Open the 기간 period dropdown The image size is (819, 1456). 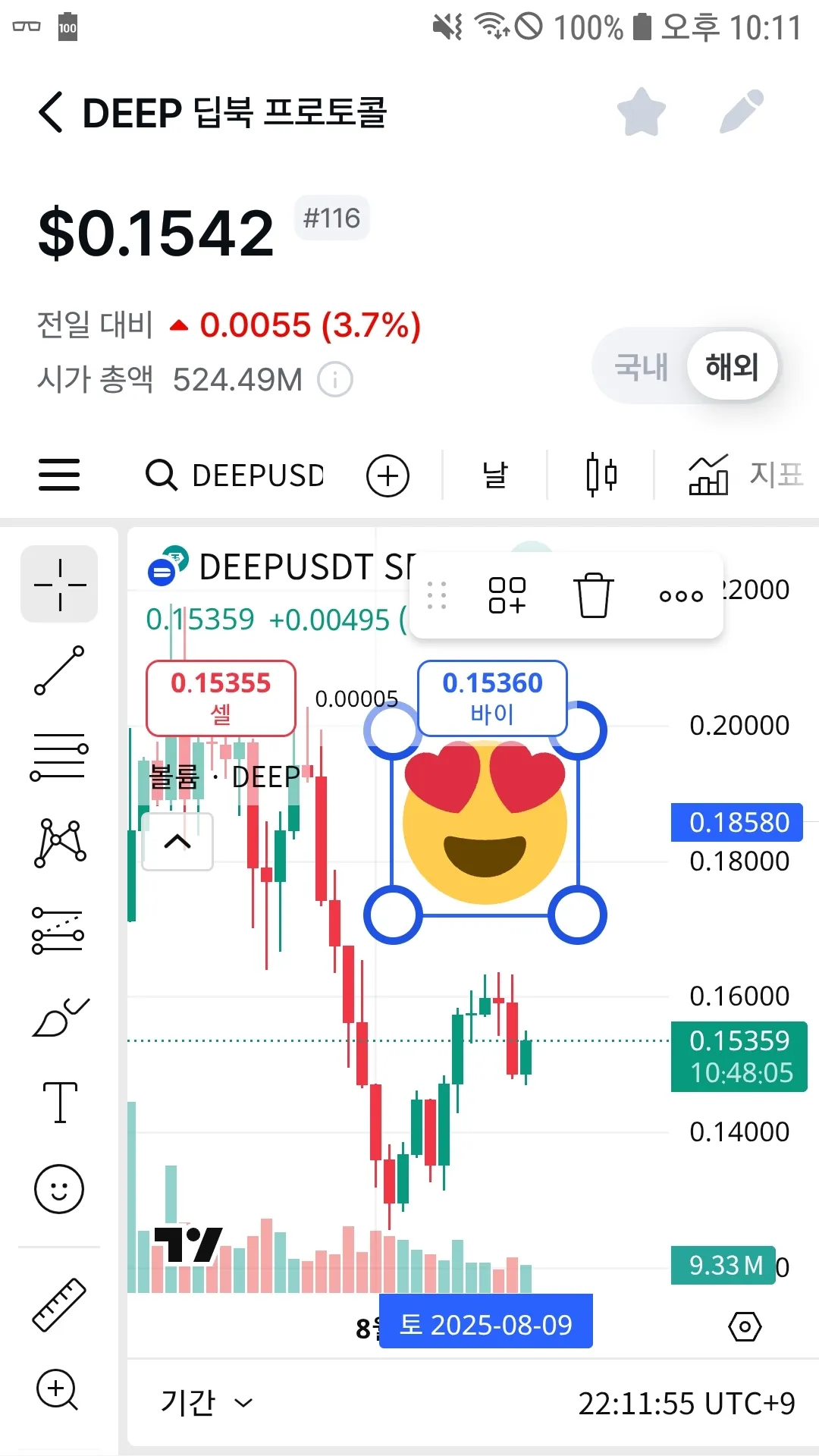click(206, 1403)
